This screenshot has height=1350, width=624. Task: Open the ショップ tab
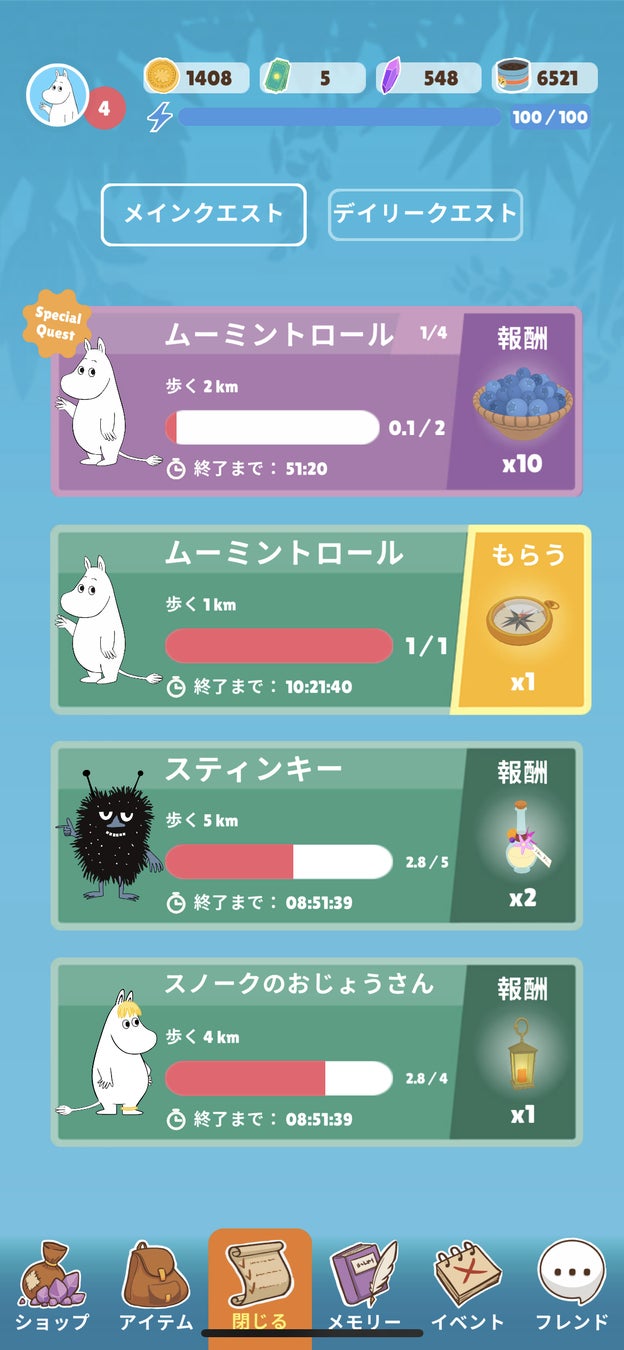point(52,1286)
